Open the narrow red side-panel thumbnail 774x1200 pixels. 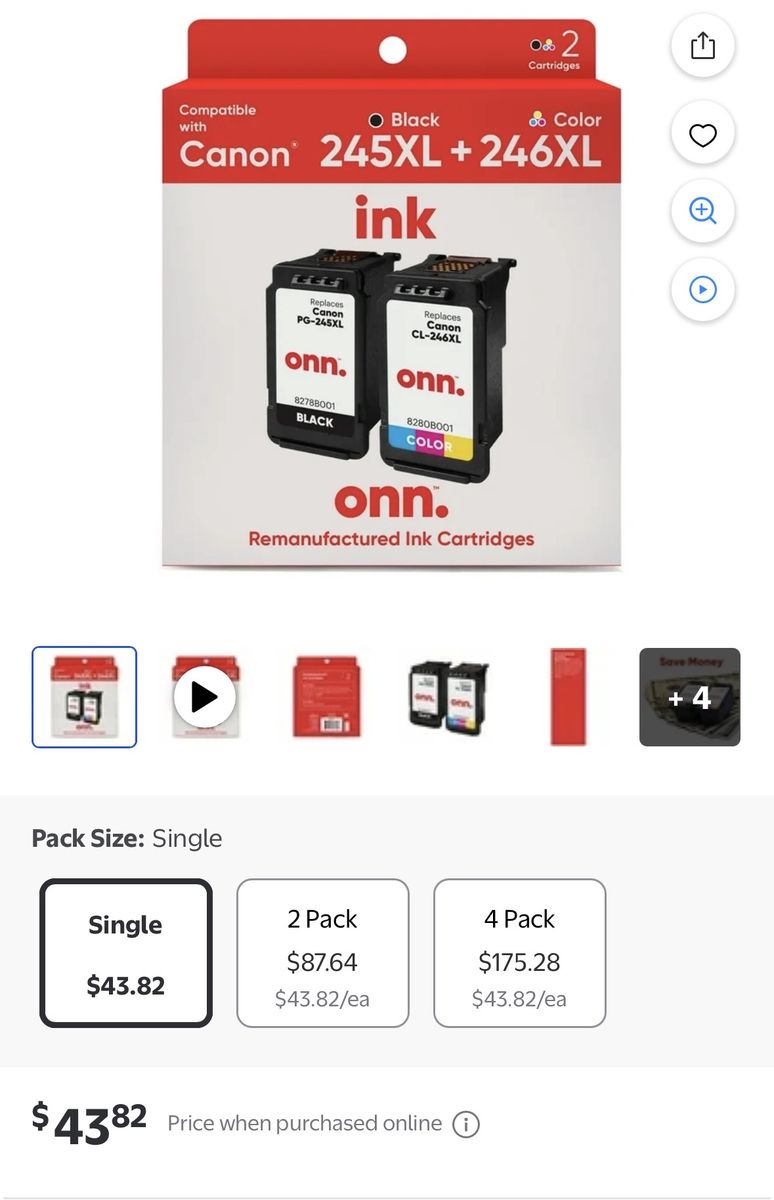pyautogui.click(x=568, y=697)
